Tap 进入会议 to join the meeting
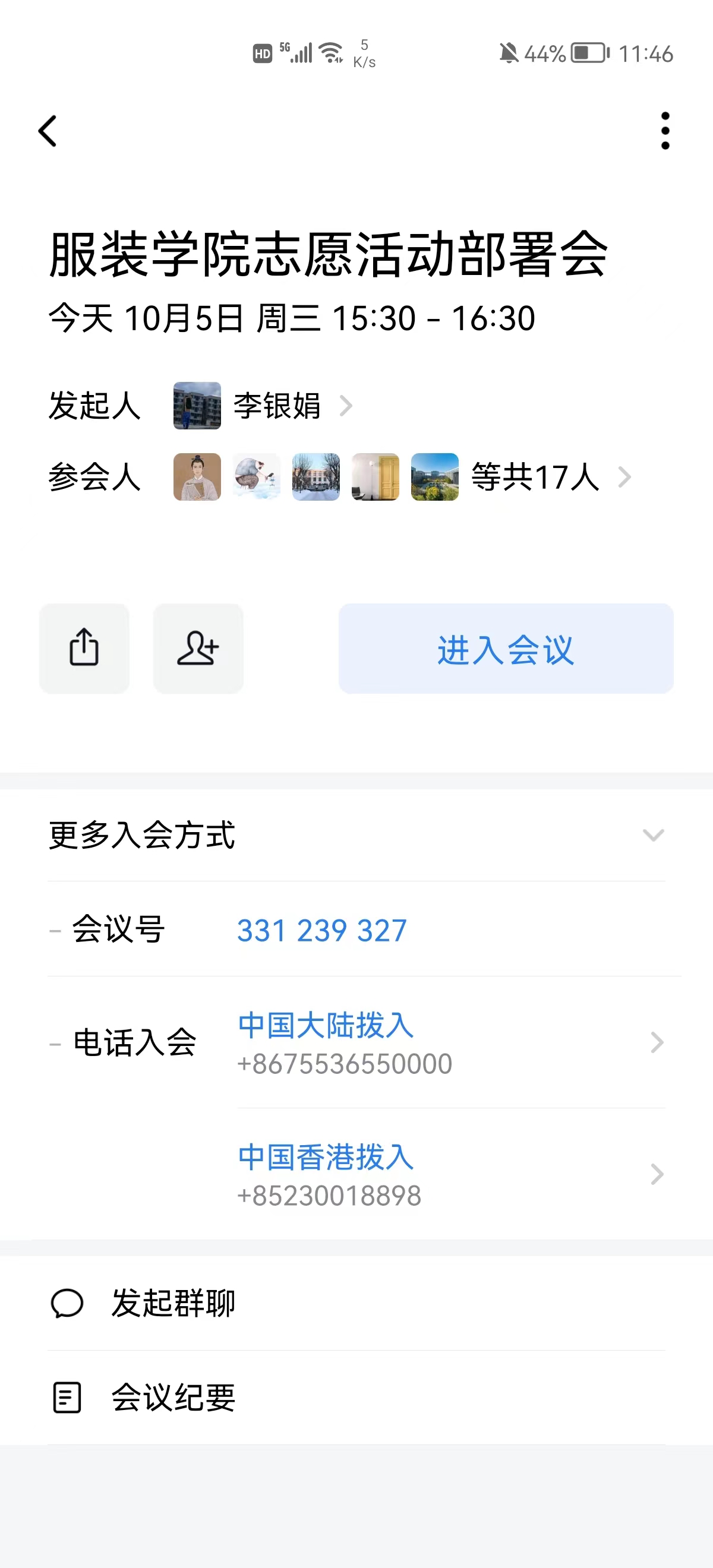 (x=506, y=649)
